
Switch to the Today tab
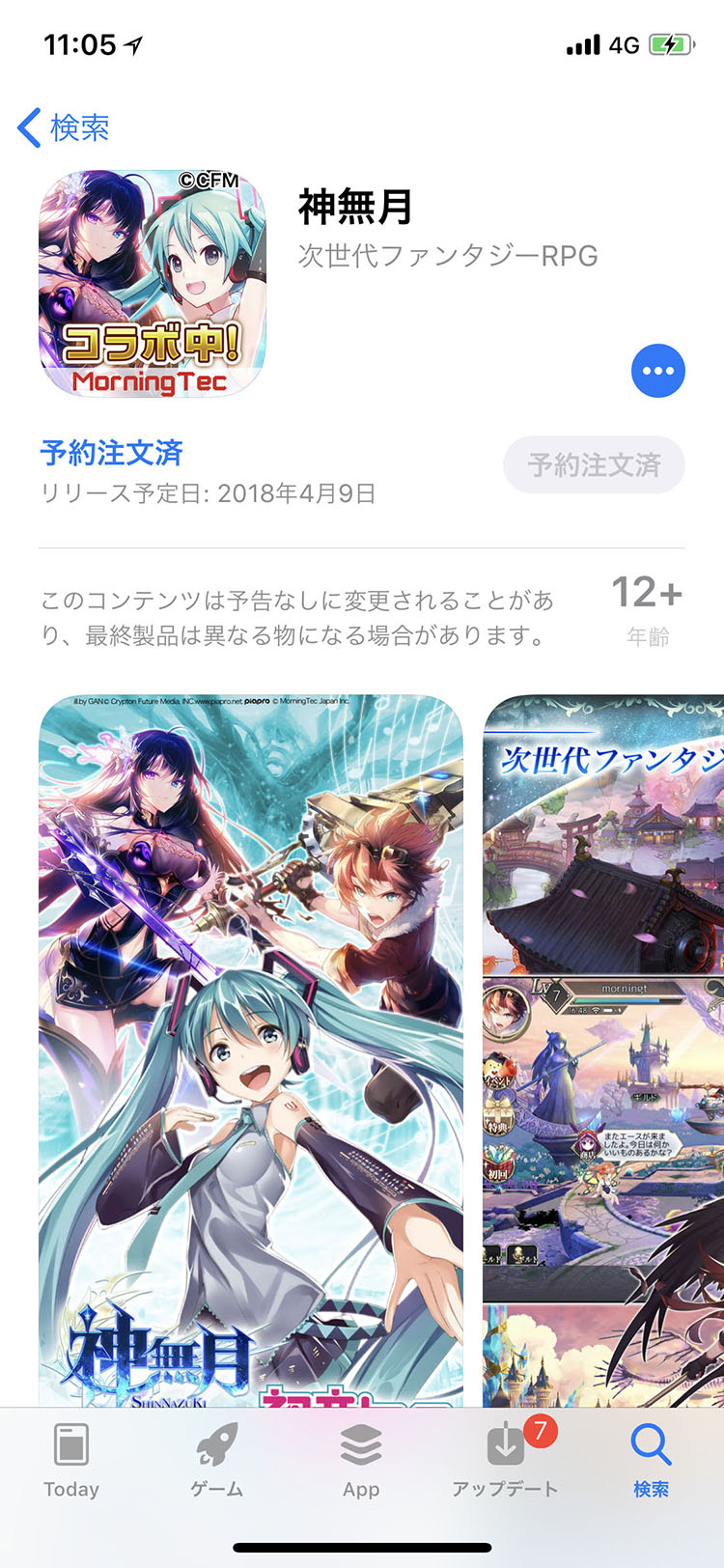71,1460
